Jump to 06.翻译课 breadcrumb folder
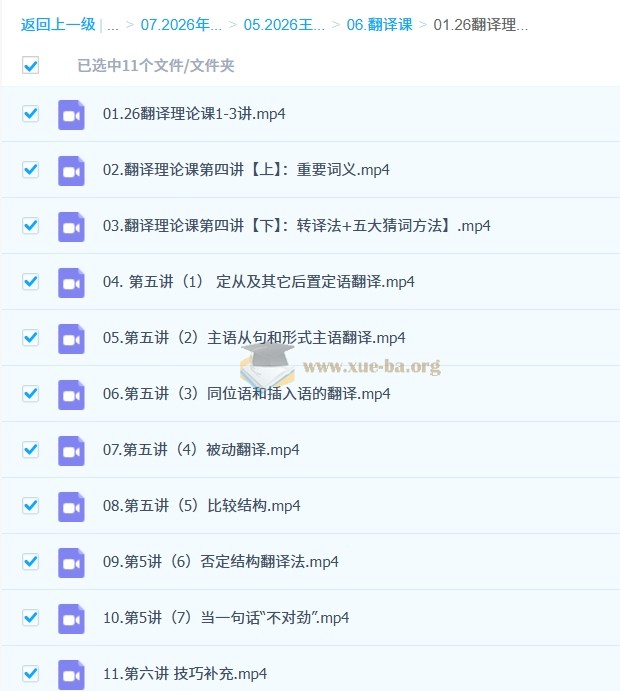Screen dimensions: 620x691 [379, 25]
